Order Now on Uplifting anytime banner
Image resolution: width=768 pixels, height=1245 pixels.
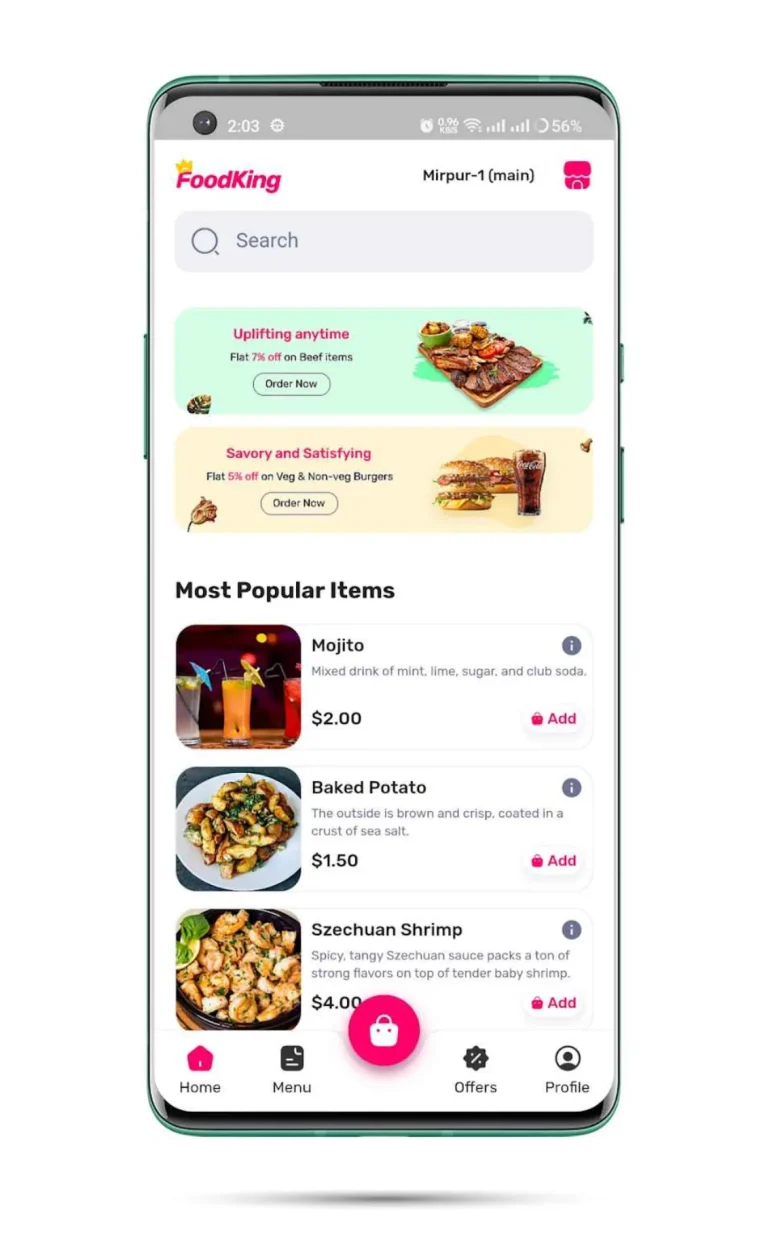(x=291, y=384)
